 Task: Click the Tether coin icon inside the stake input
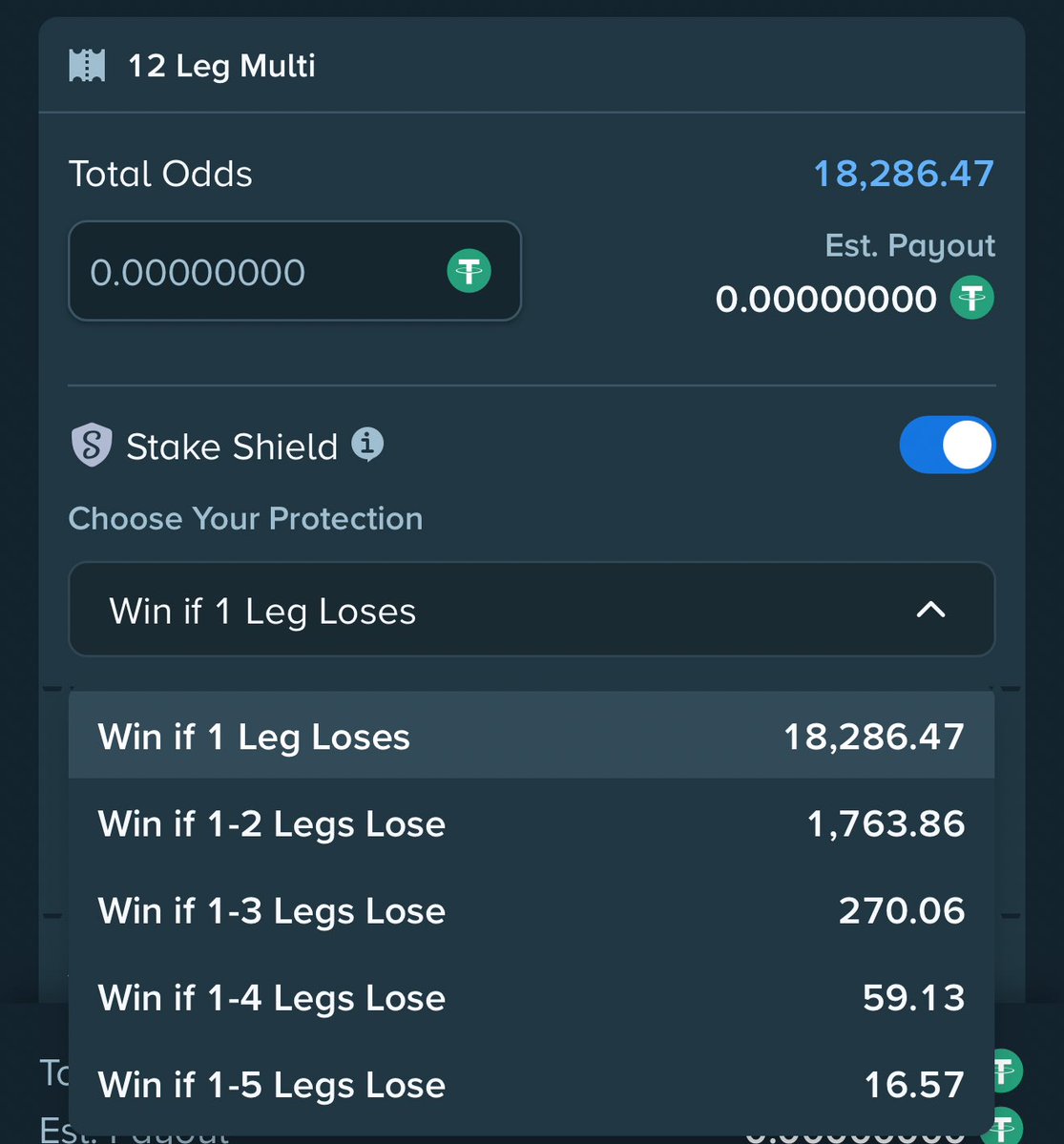(469, 271)
